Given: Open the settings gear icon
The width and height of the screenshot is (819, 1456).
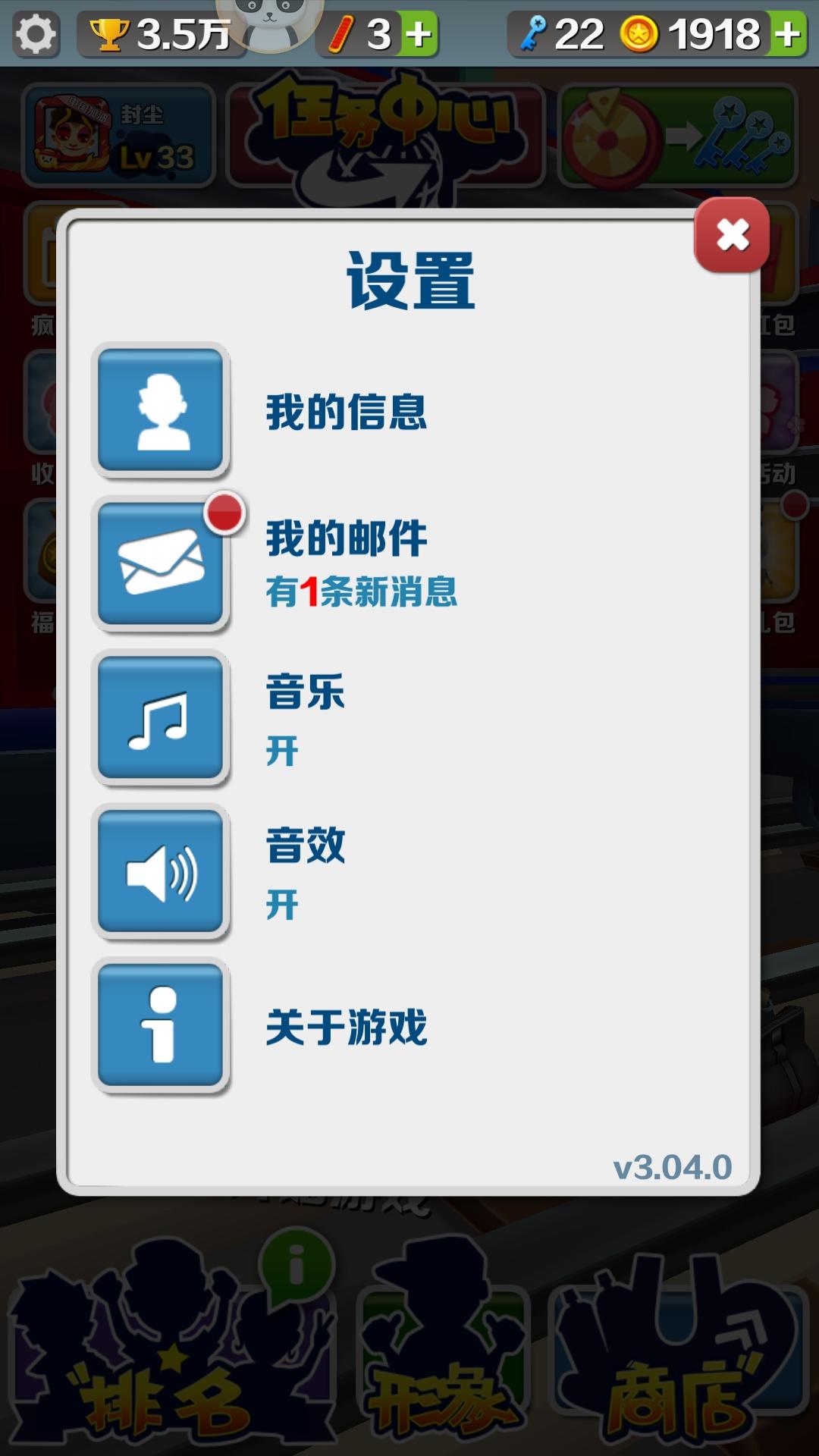Looking at the screenshot, I should 36,33.
